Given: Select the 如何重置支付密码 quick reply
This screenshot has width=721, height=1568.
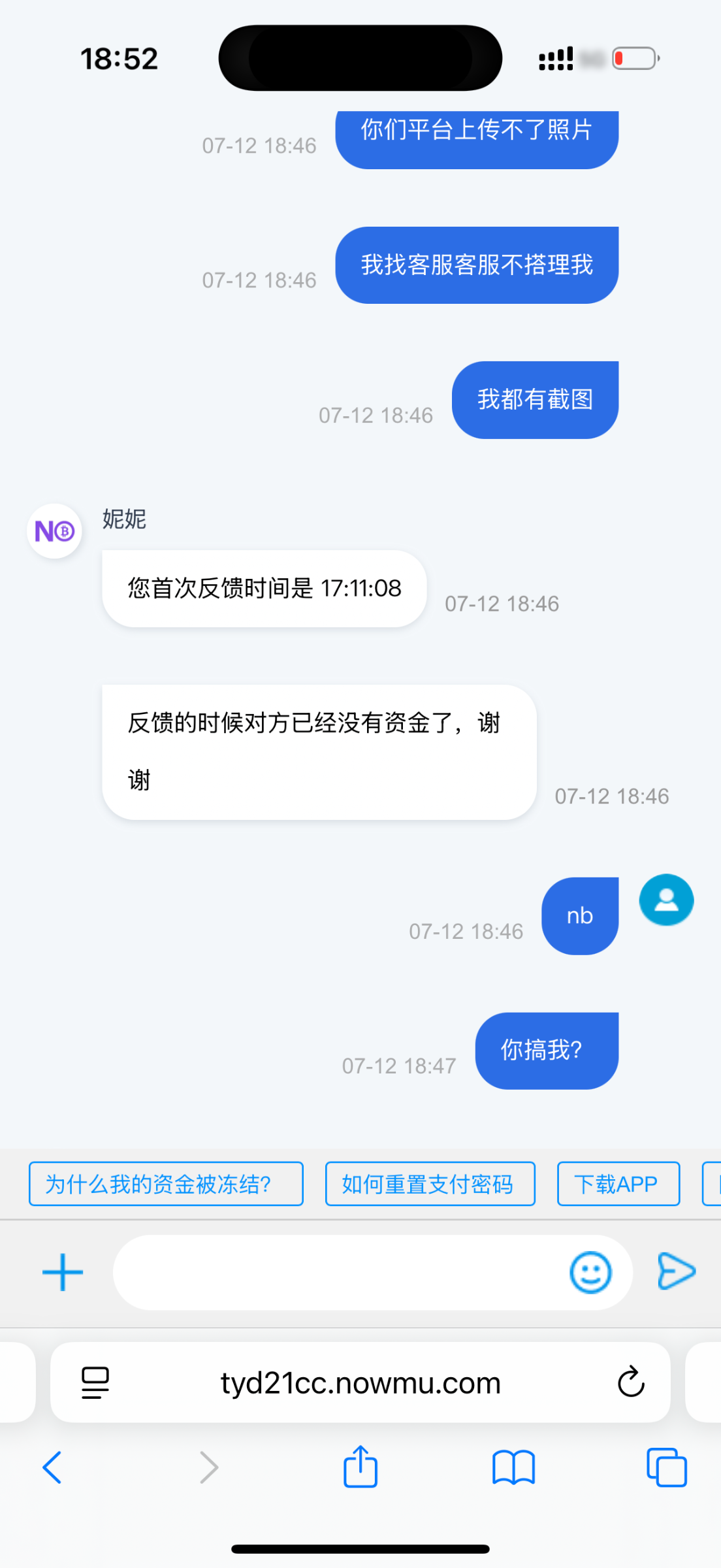Looking at the screenshot, I should tap(430, 1183).
